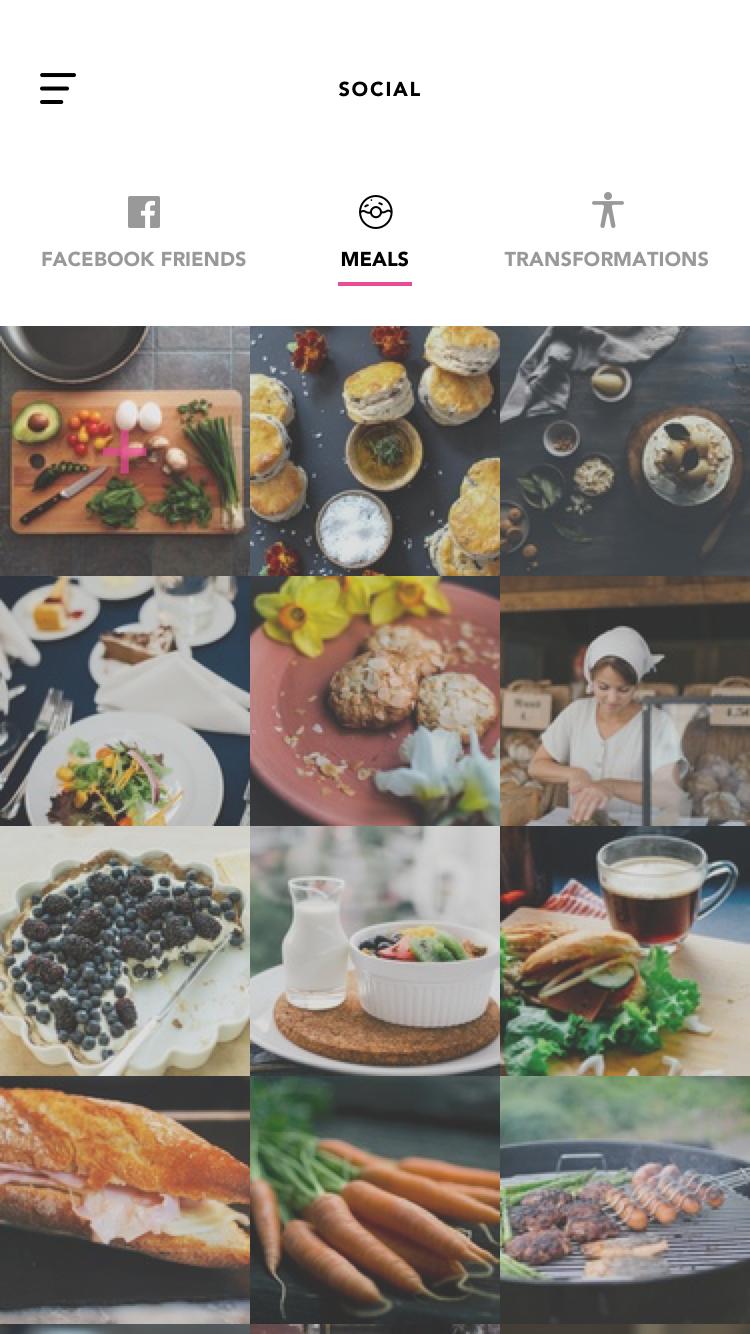Viewport: 750px width, 1334px height.
Task: Open the biscuits and salt bowl photo
Action: coord(375,450)
